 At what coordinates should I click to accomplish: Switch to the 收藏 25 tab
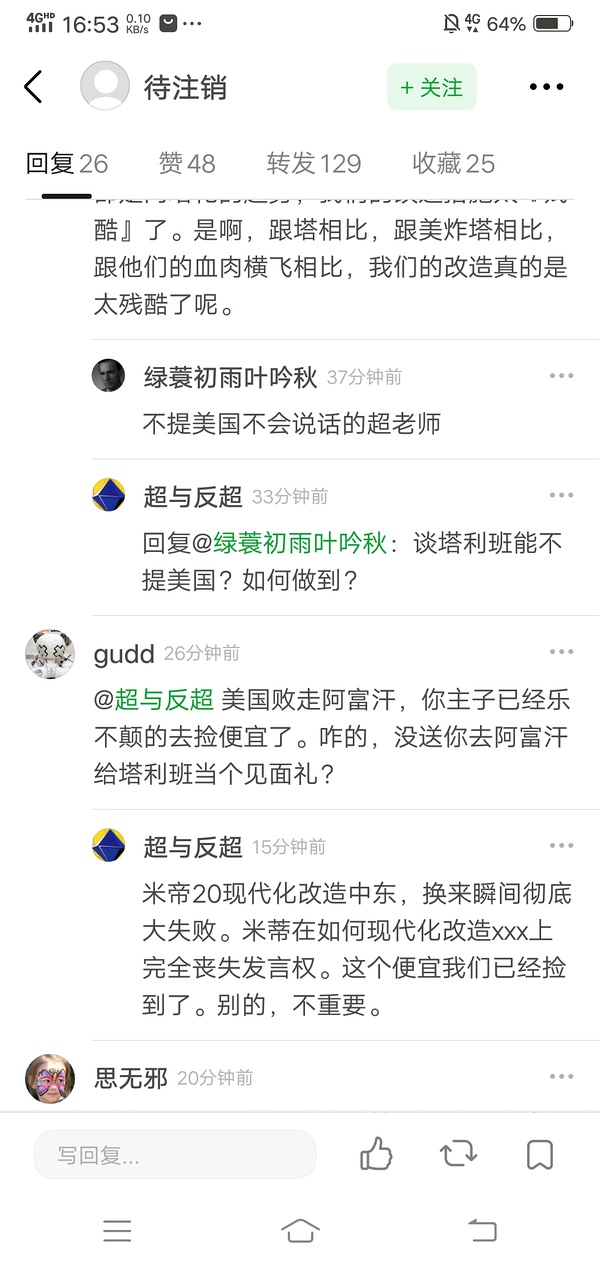(453, 163)
